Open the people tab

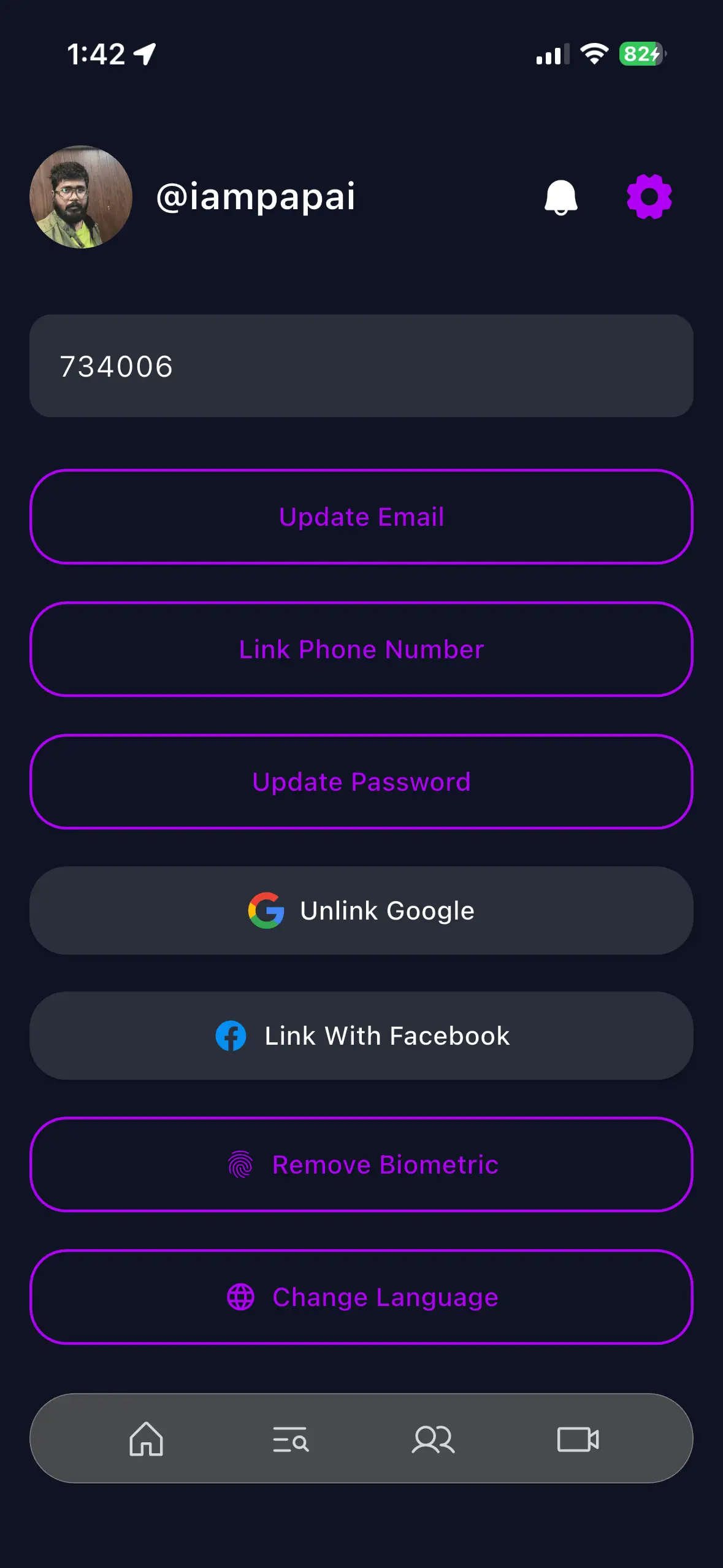coord(433,1439)
